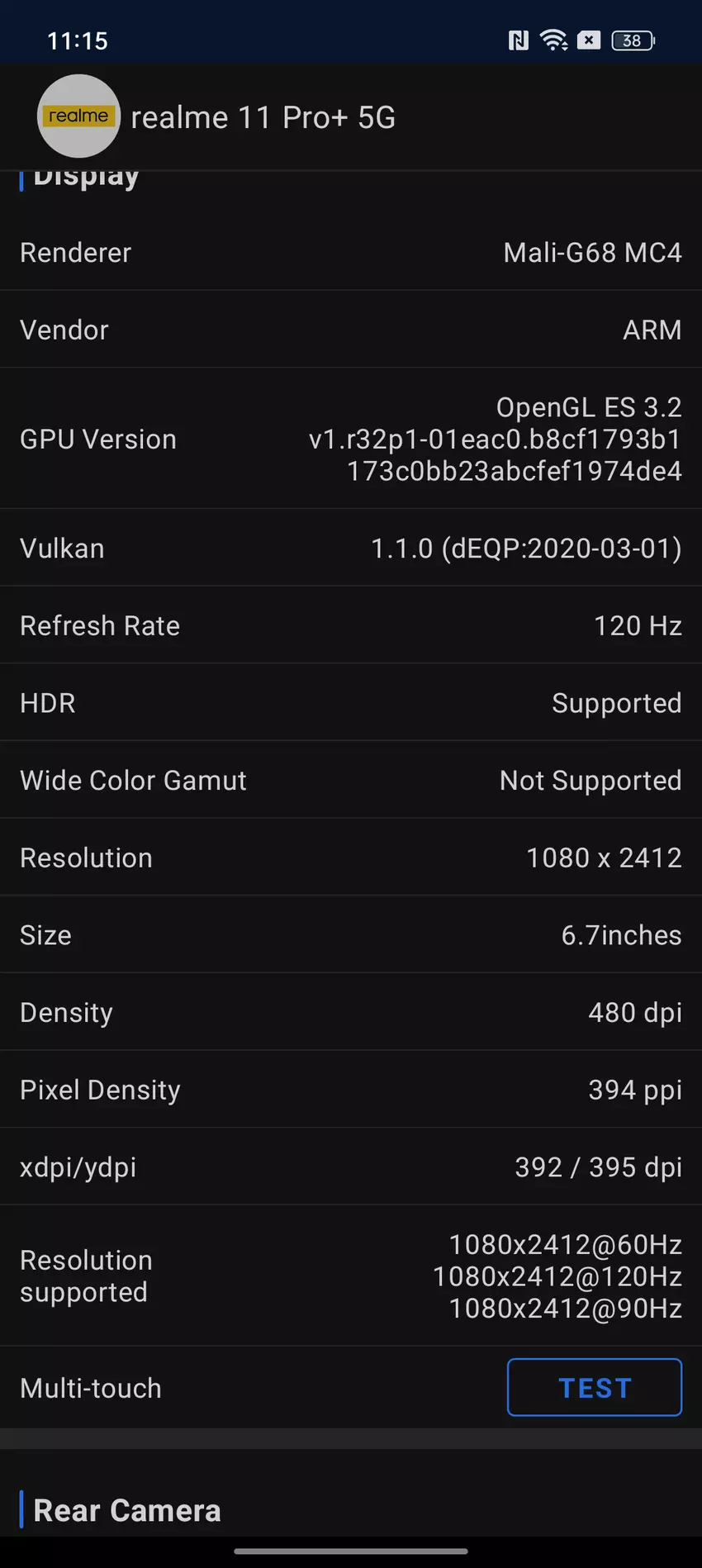
Task: Start the Multi-touch TEST
Action: pyautogui.click(x=594, y=1387)
